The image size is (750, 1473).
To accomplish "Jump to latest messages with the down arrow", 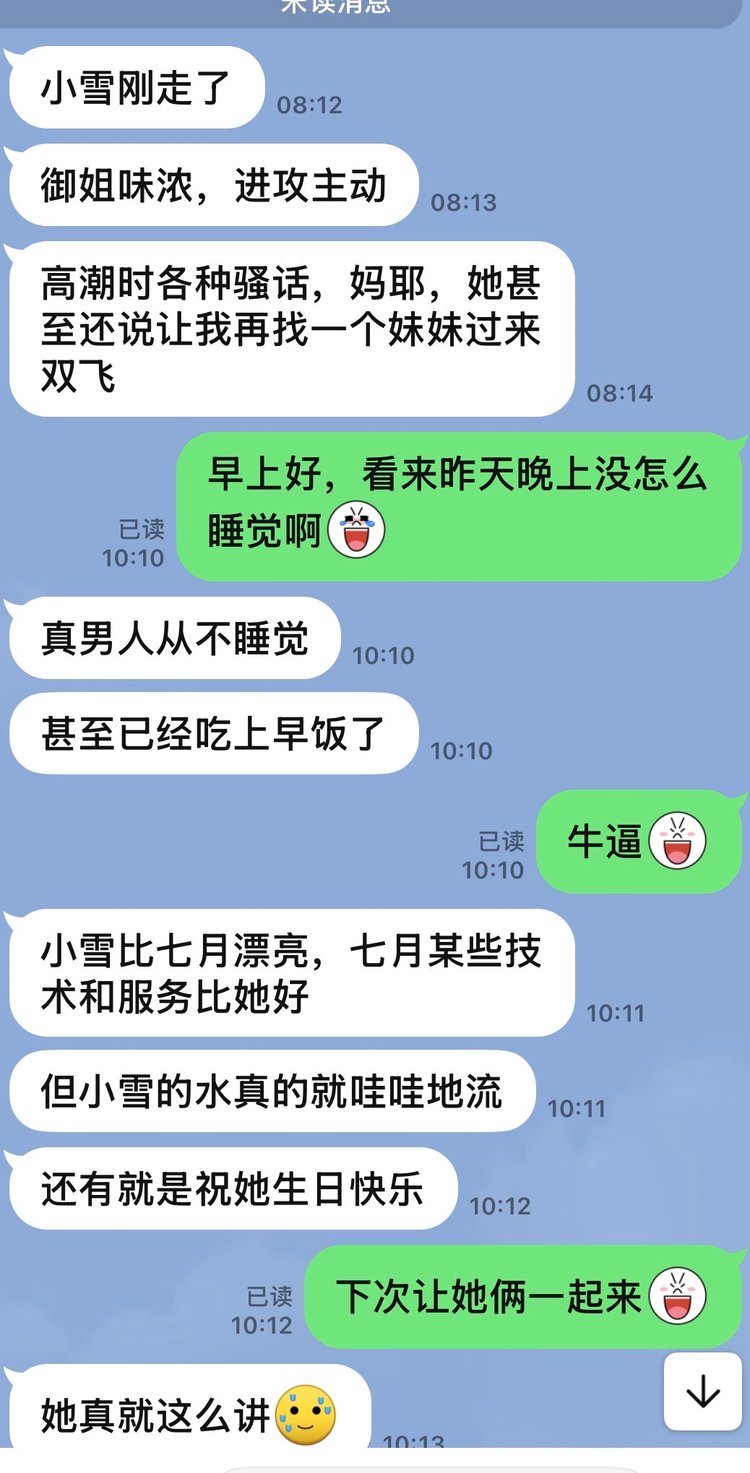I will pos(703,1391).
